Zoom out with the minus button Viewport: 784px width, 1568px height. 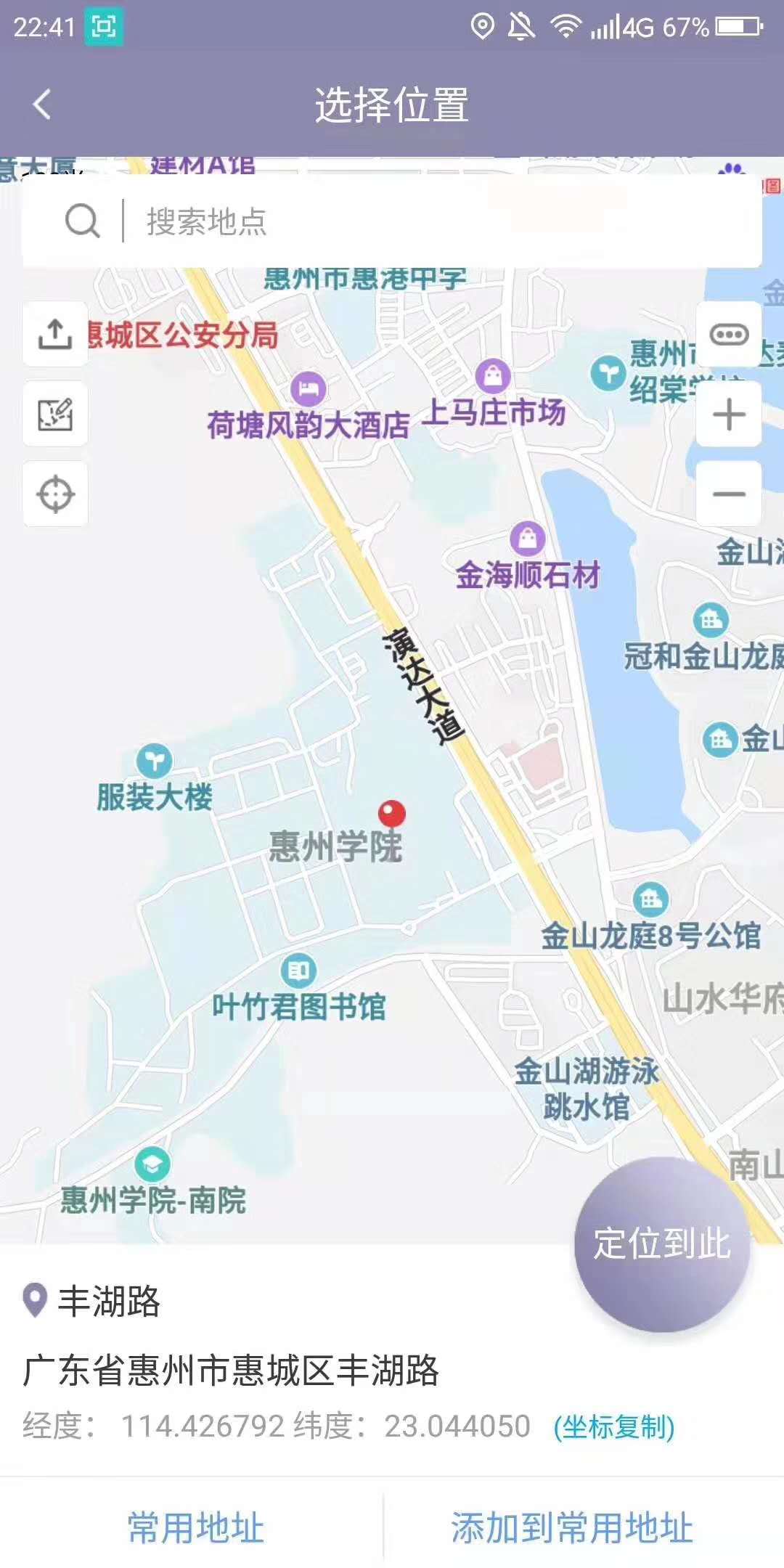[729, 494]
